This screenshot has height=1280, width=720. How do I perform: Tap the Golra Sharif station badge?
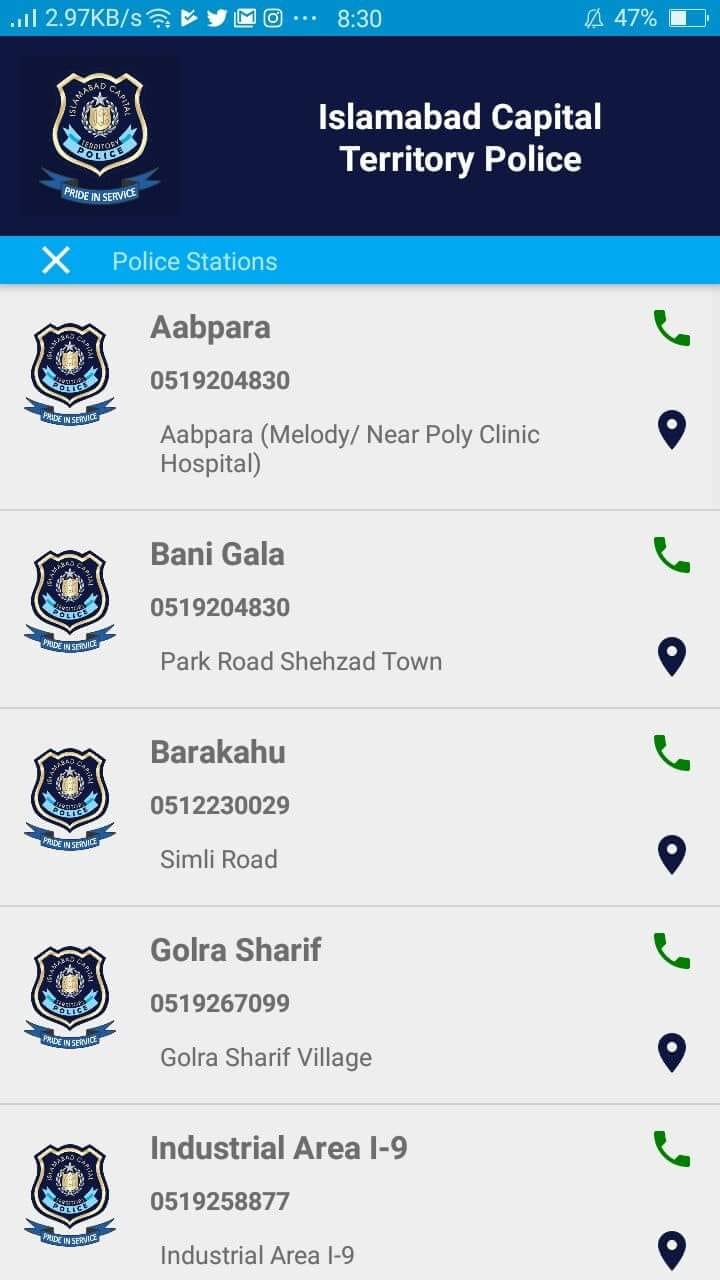(69, 995)
